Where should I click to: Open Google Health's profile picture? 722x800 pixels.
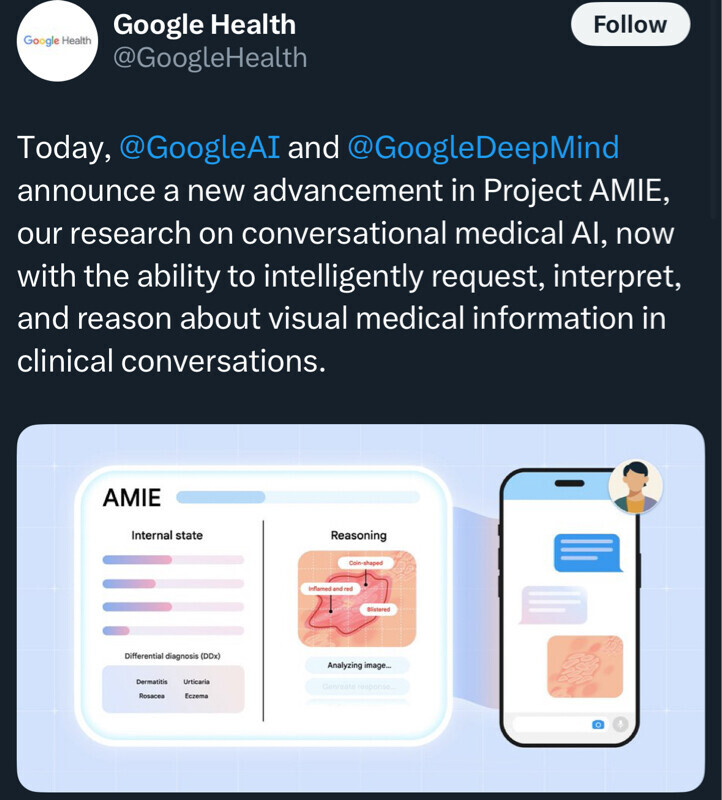(x=58, y=41)
